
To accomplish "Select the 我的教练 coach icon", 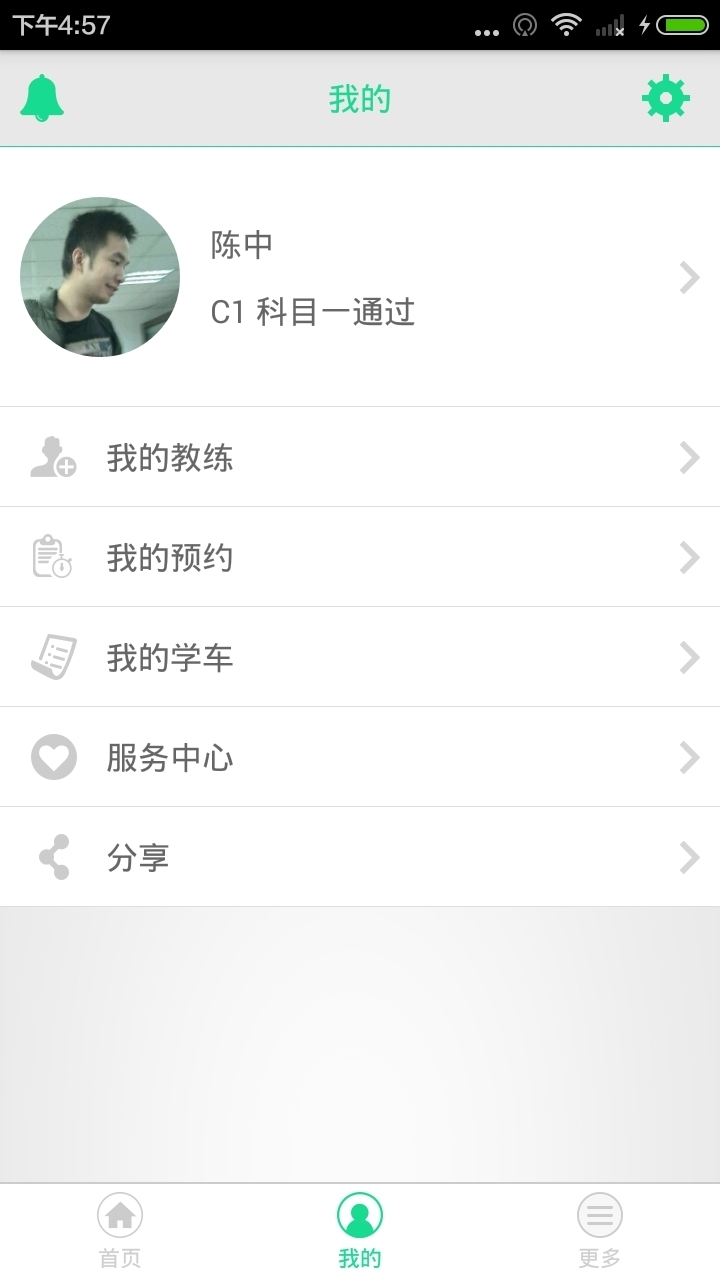I will click(54, 457).
